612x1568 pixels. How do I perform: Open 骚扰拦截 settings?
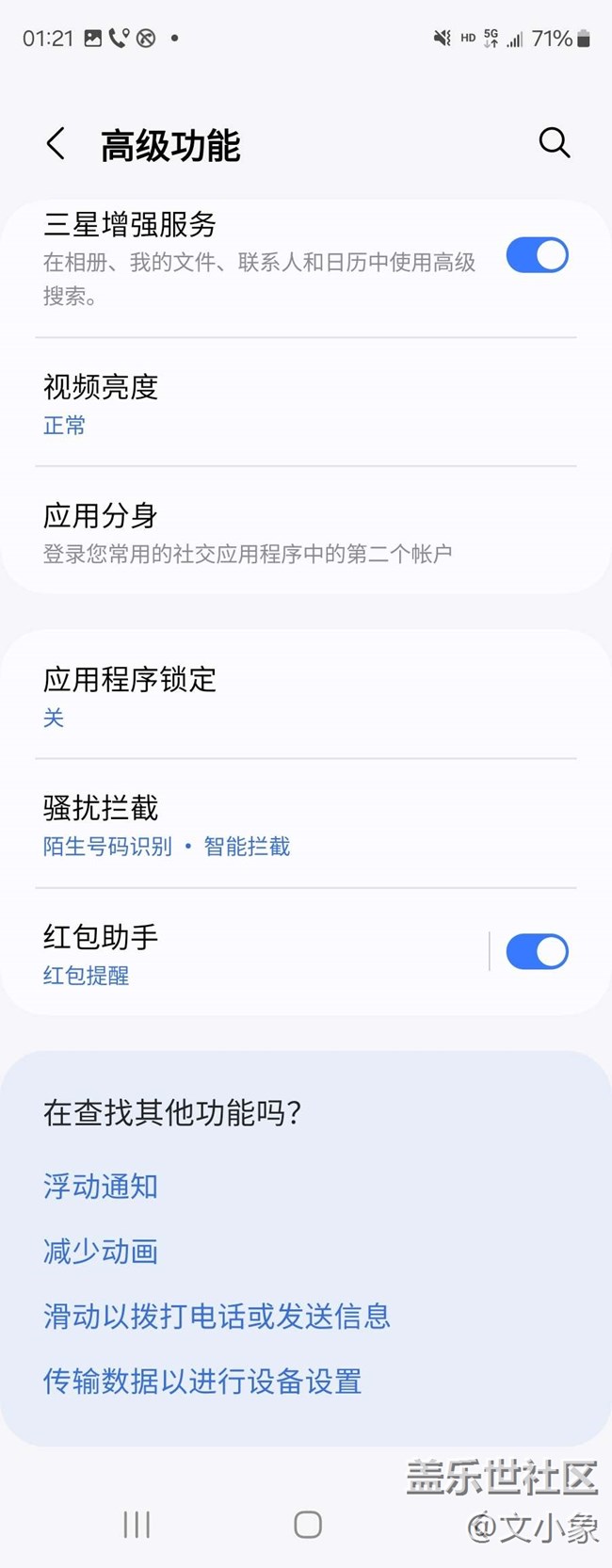(306, 824)
